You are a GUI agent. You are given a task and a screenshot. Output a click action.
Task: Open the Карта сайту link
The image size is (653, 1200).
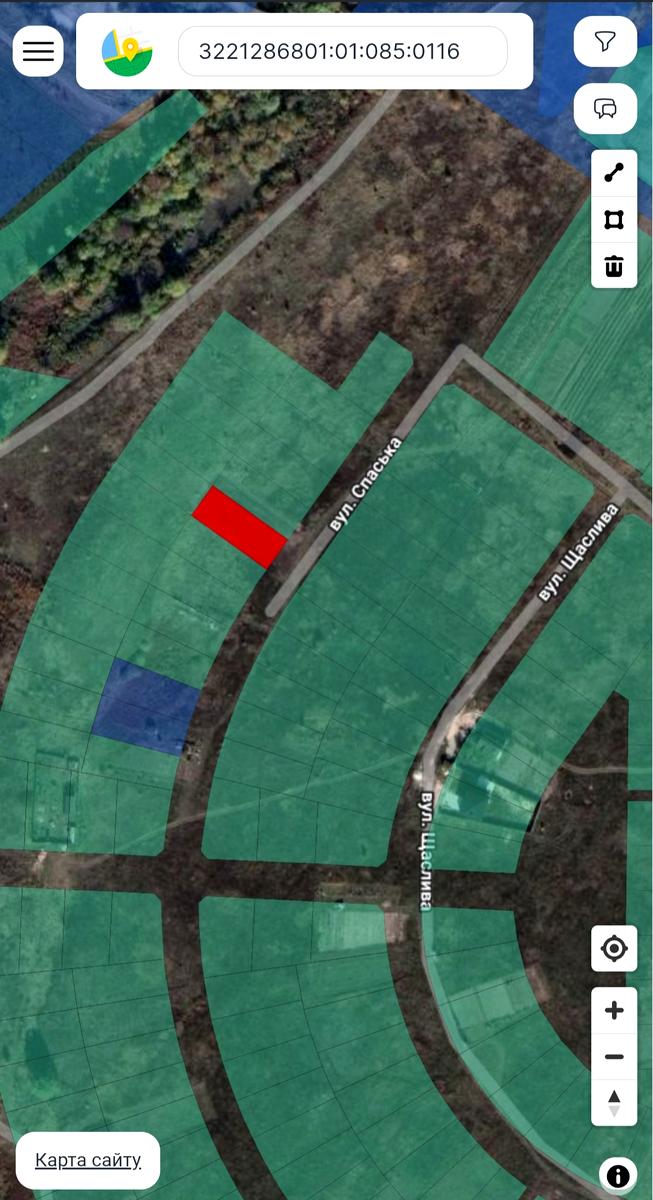point(88,1160)
